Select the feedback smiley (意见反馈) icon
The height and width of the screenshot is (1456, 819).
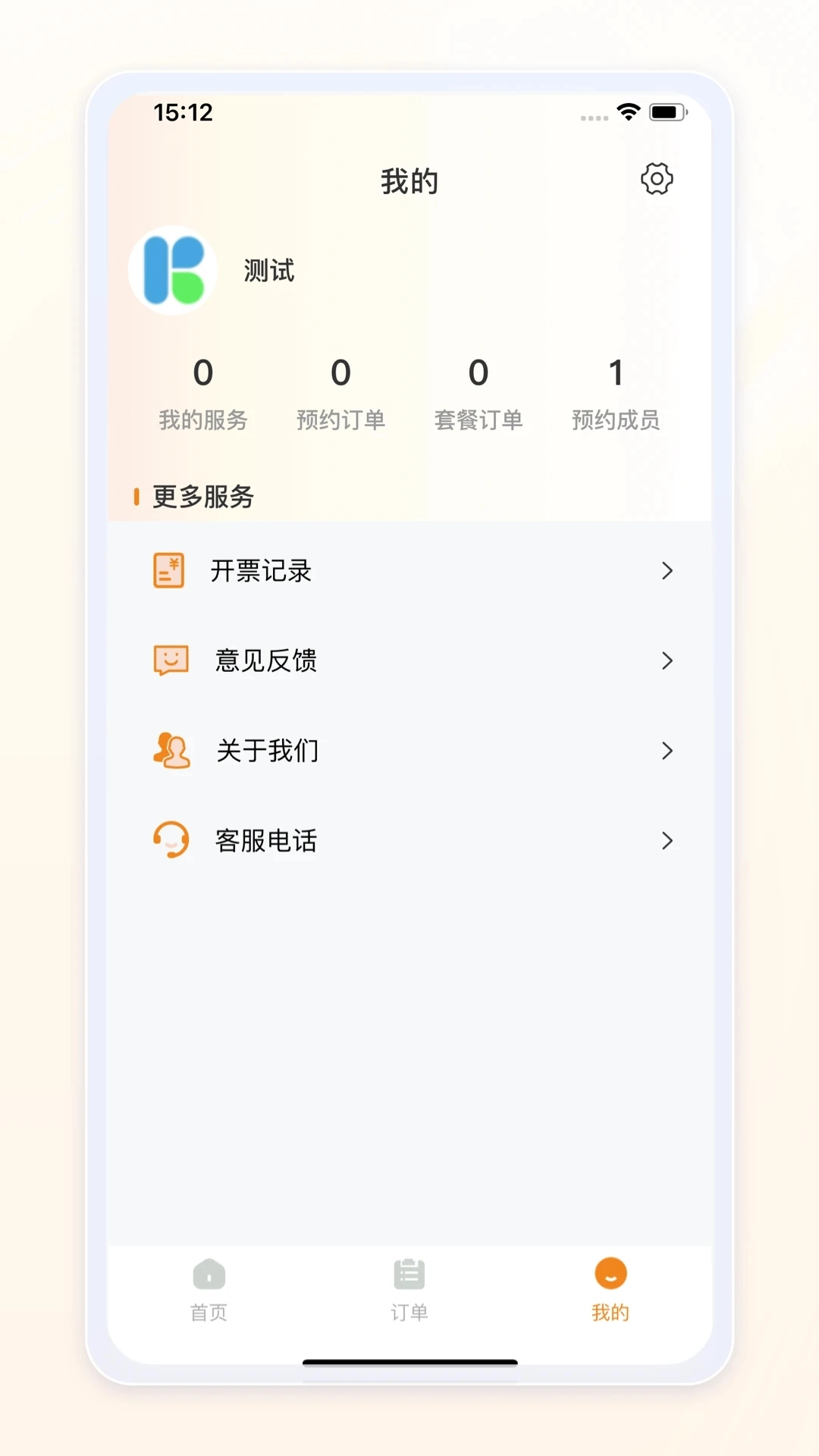click(x=169, y=661)
